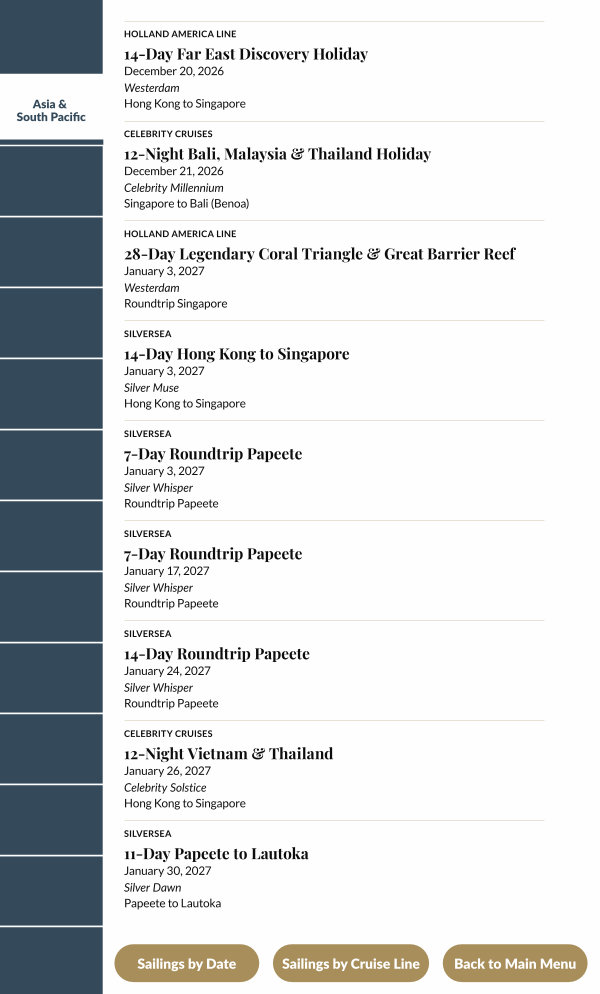This screenshot has height=994, width=600.
Task: Open 7-Day Roundtrip Papeete on January 3, 2027
Action: click(213, 455)
